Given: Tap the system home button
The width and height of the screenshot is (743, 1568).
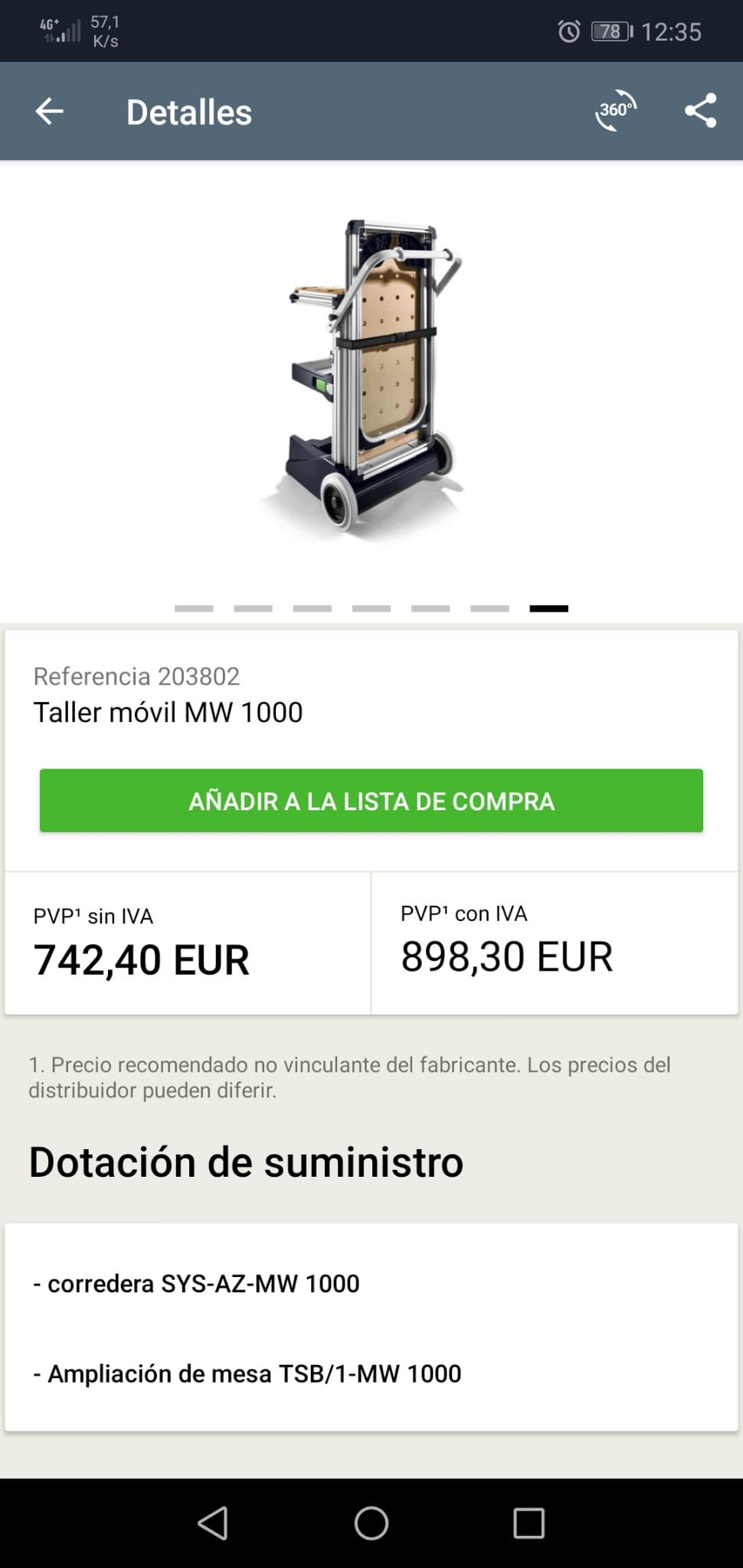Looking at the screenshot, I should pos(371,1523).
